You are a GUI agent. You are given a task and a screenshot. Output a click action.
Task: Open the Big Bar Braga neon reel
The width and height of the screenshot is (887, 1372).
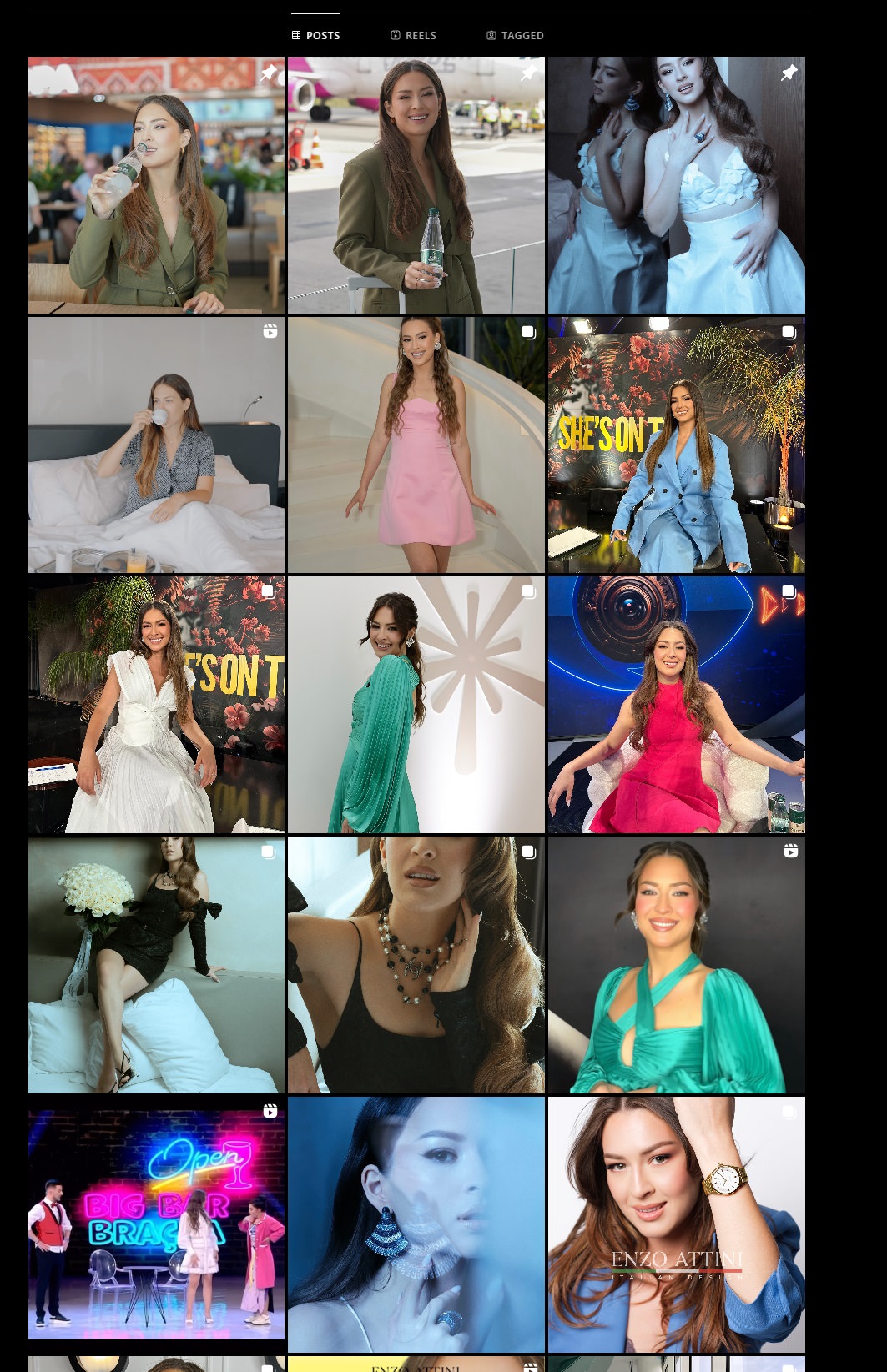pyautogui.click(x=156, y=1224)
